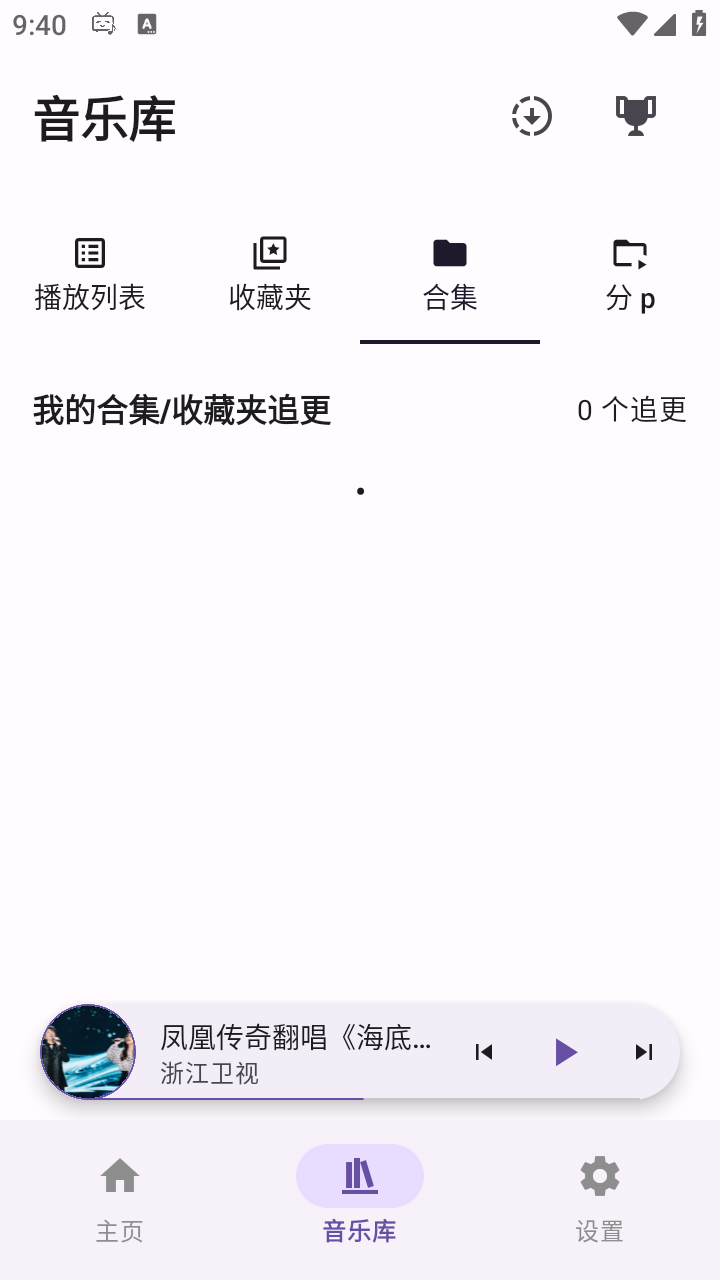Tap the 音乐库 library icon
Viewport: 720px width, 1280px height.
[x=360, y=1176]
